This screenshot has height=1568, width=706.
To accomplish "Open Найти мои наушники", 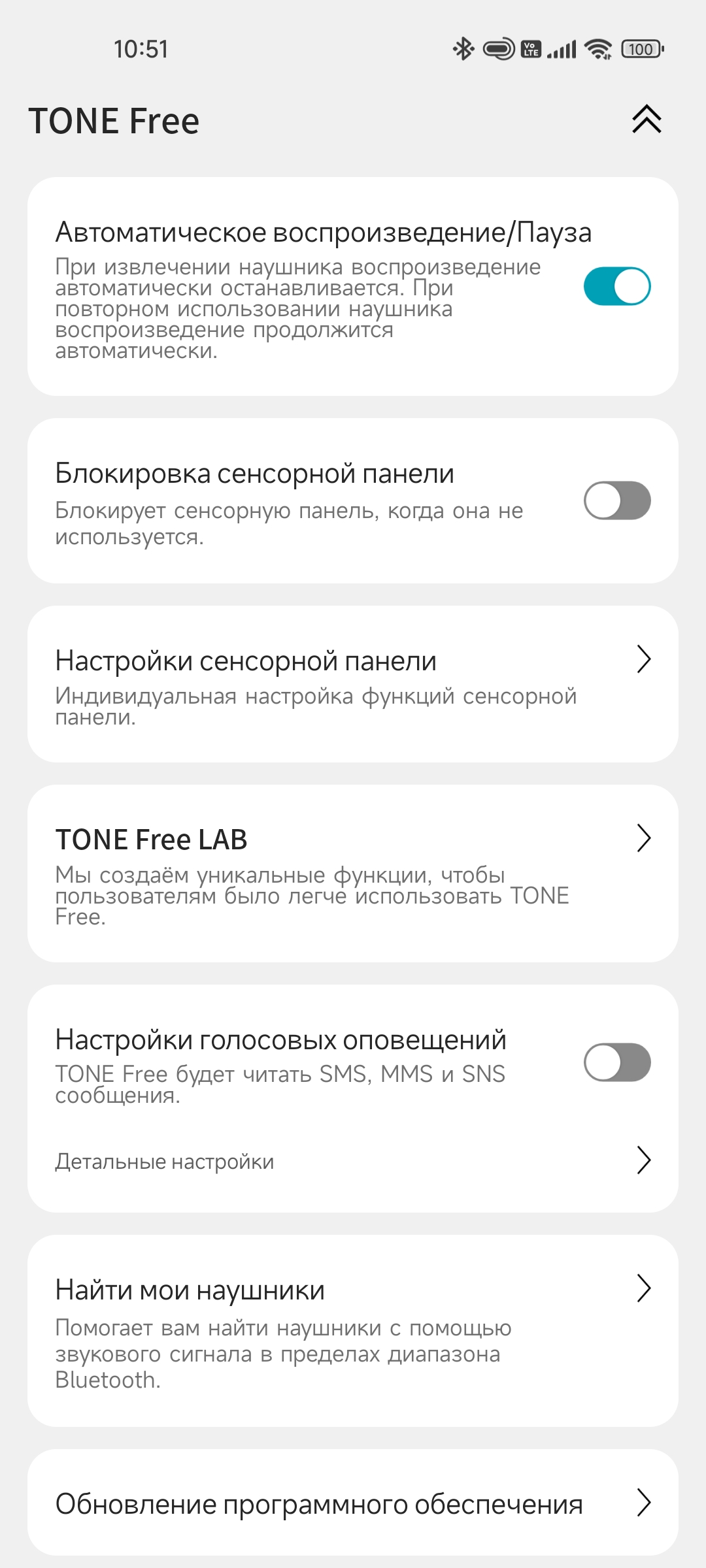I will (x=353, y=1330).
